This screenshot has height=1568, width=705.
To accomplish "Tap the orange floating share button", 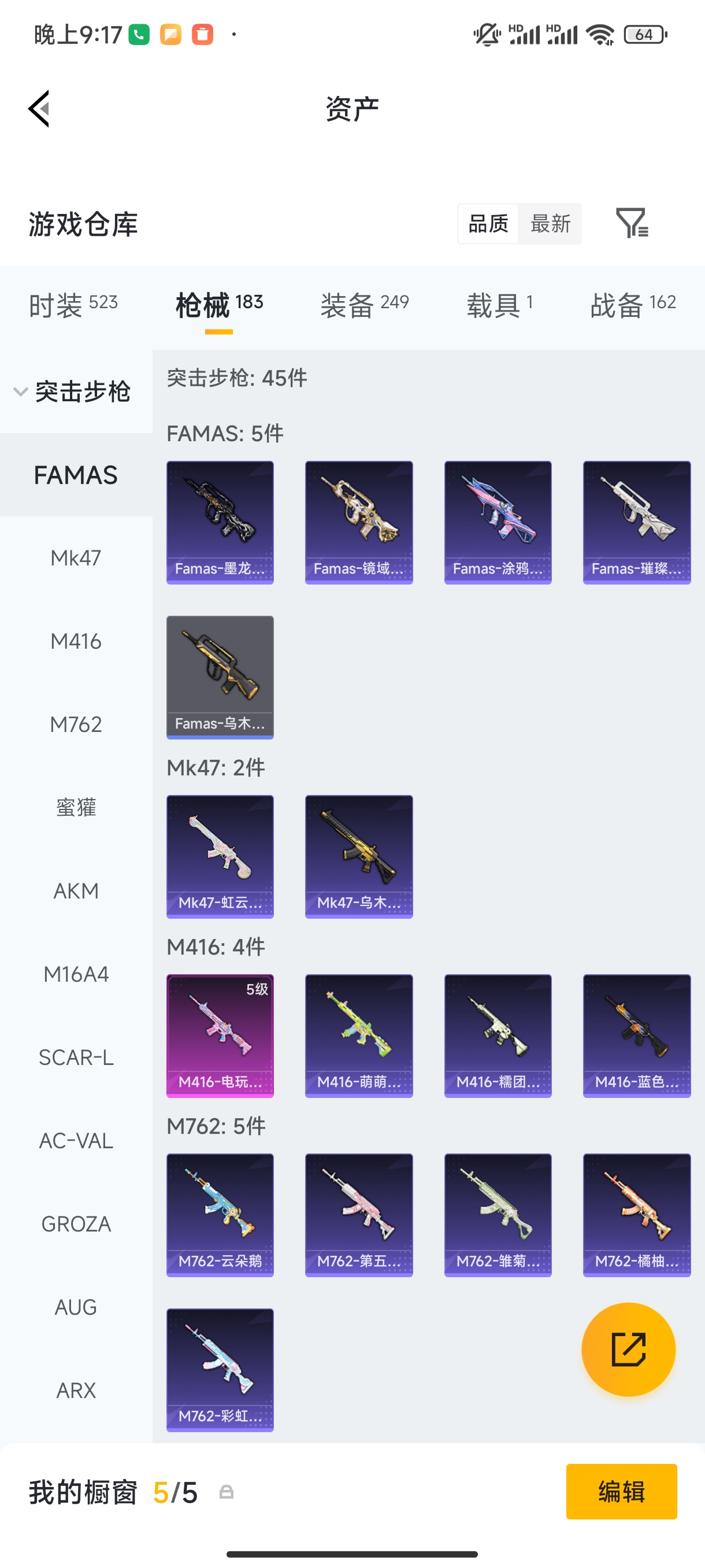I will point(628,1349).
